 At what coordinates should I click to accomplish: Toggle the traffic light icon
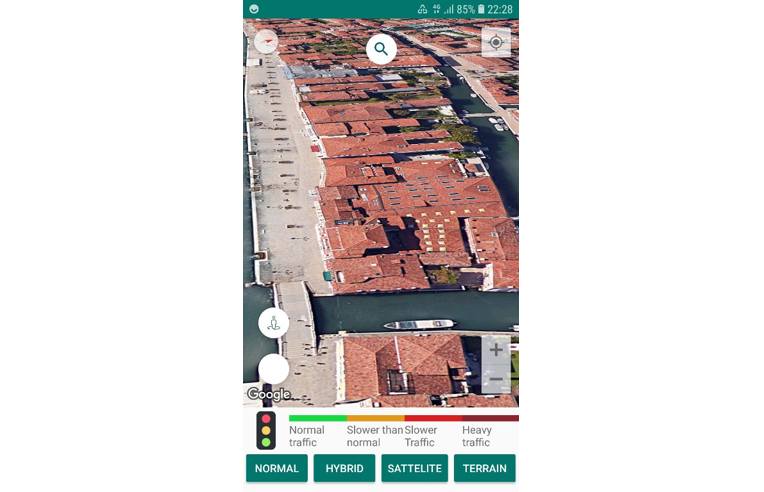(266, 430)
